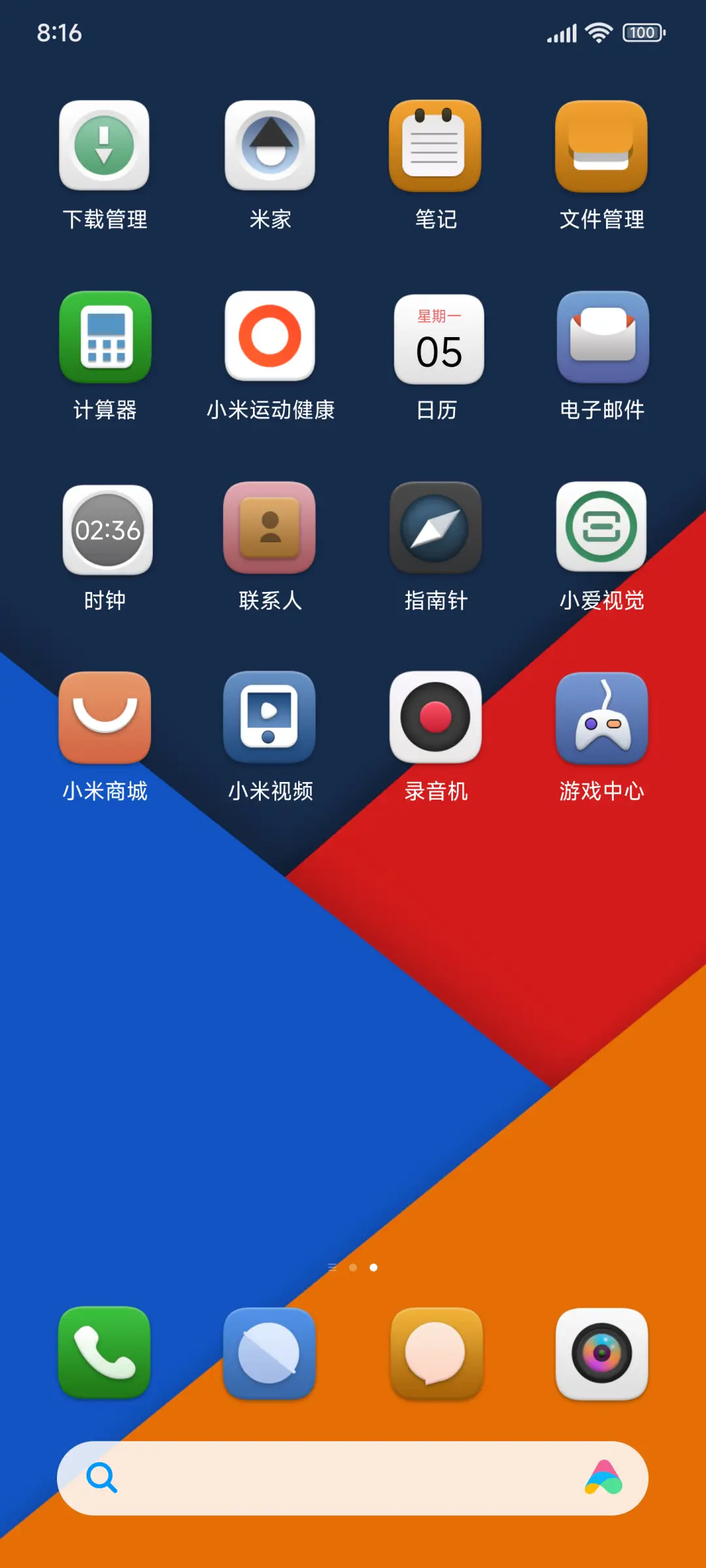This screenshot has width=706, height=1568.
Task: Open the 米家 (Mi Home) app
Action: point(270,146)
